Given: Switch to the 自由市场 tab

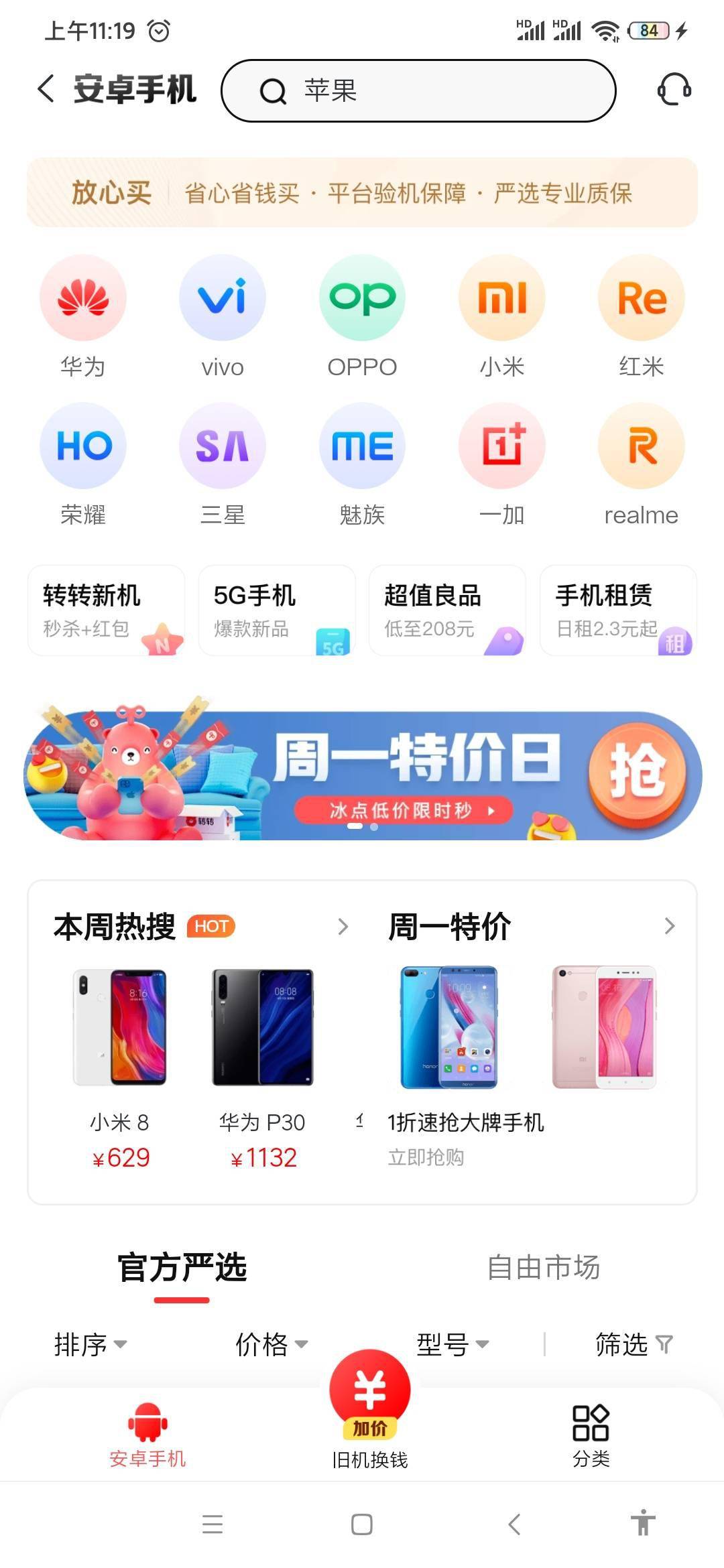Looking at the screenshot, I should [x=543, y=1267].
